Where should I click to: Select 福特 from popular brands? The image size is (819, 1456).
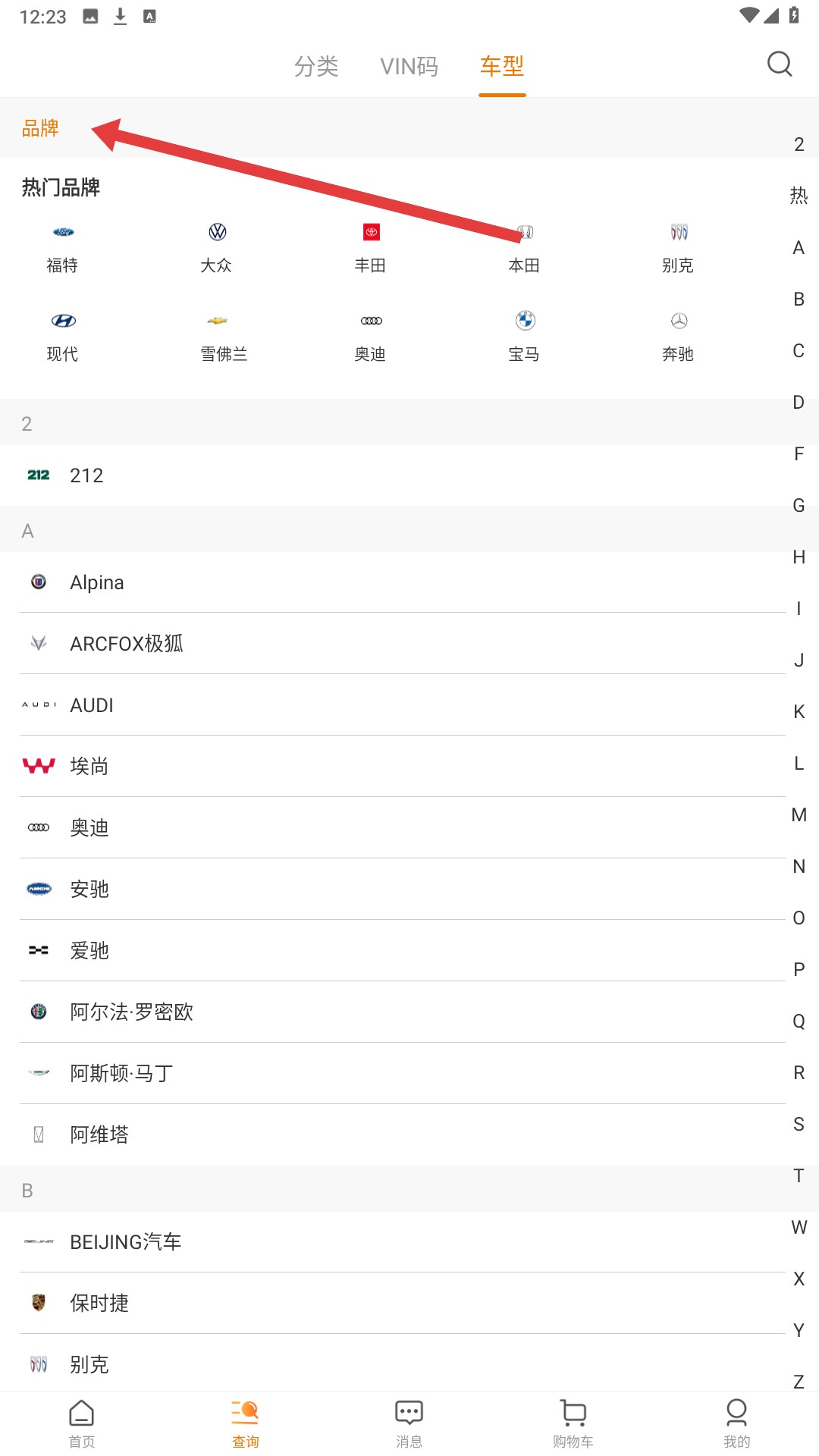[x=63, y=249]
